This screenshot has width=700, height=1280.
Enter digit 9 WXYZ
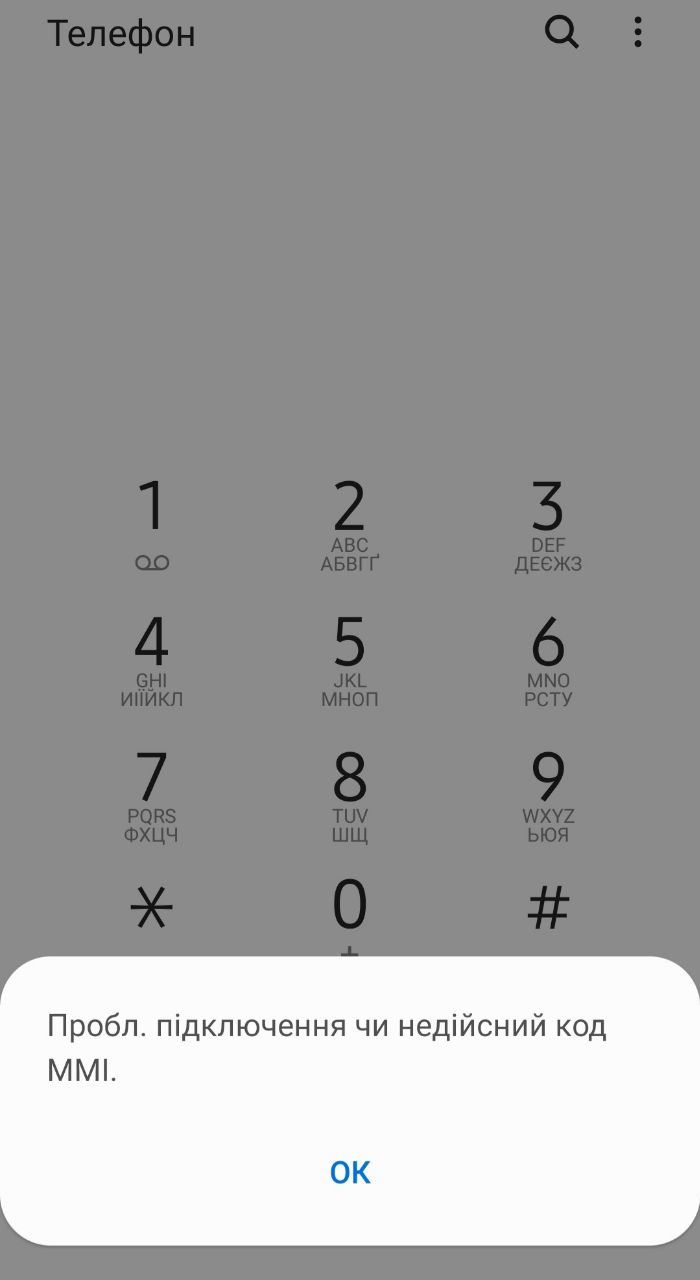pos(548,794)
